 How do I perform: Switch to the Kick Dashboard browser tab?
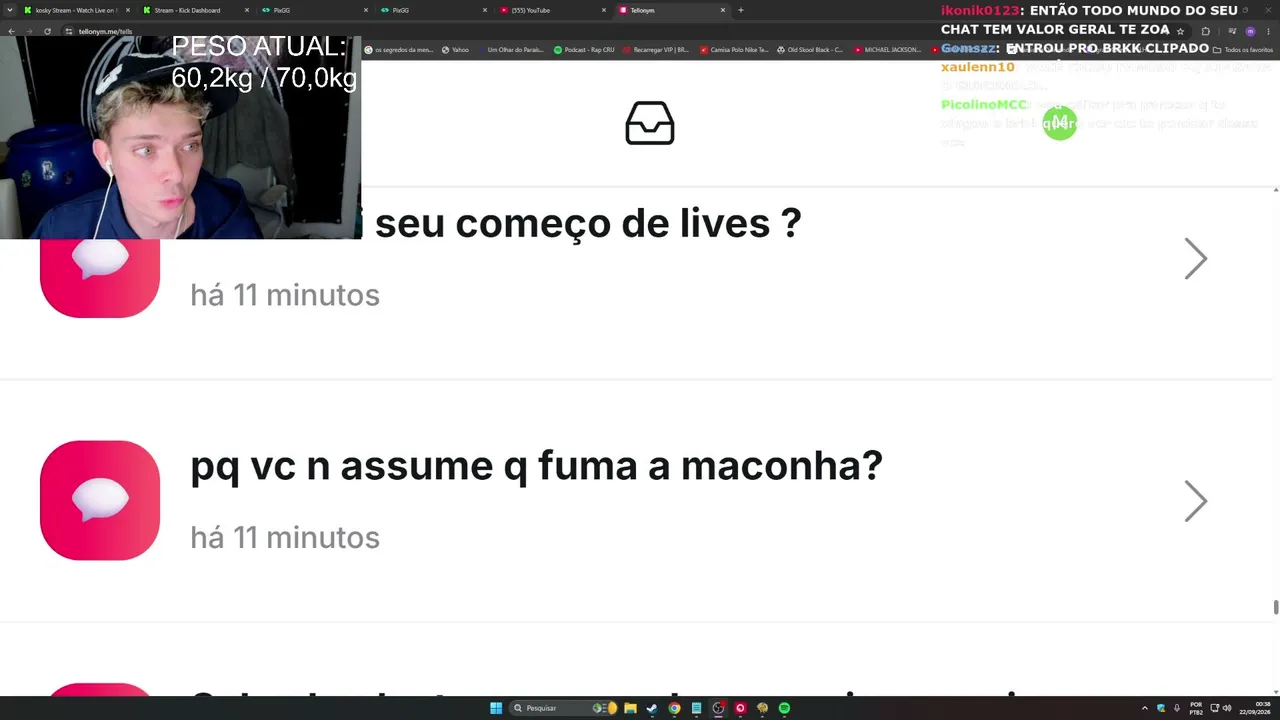[x=187, y=10]
